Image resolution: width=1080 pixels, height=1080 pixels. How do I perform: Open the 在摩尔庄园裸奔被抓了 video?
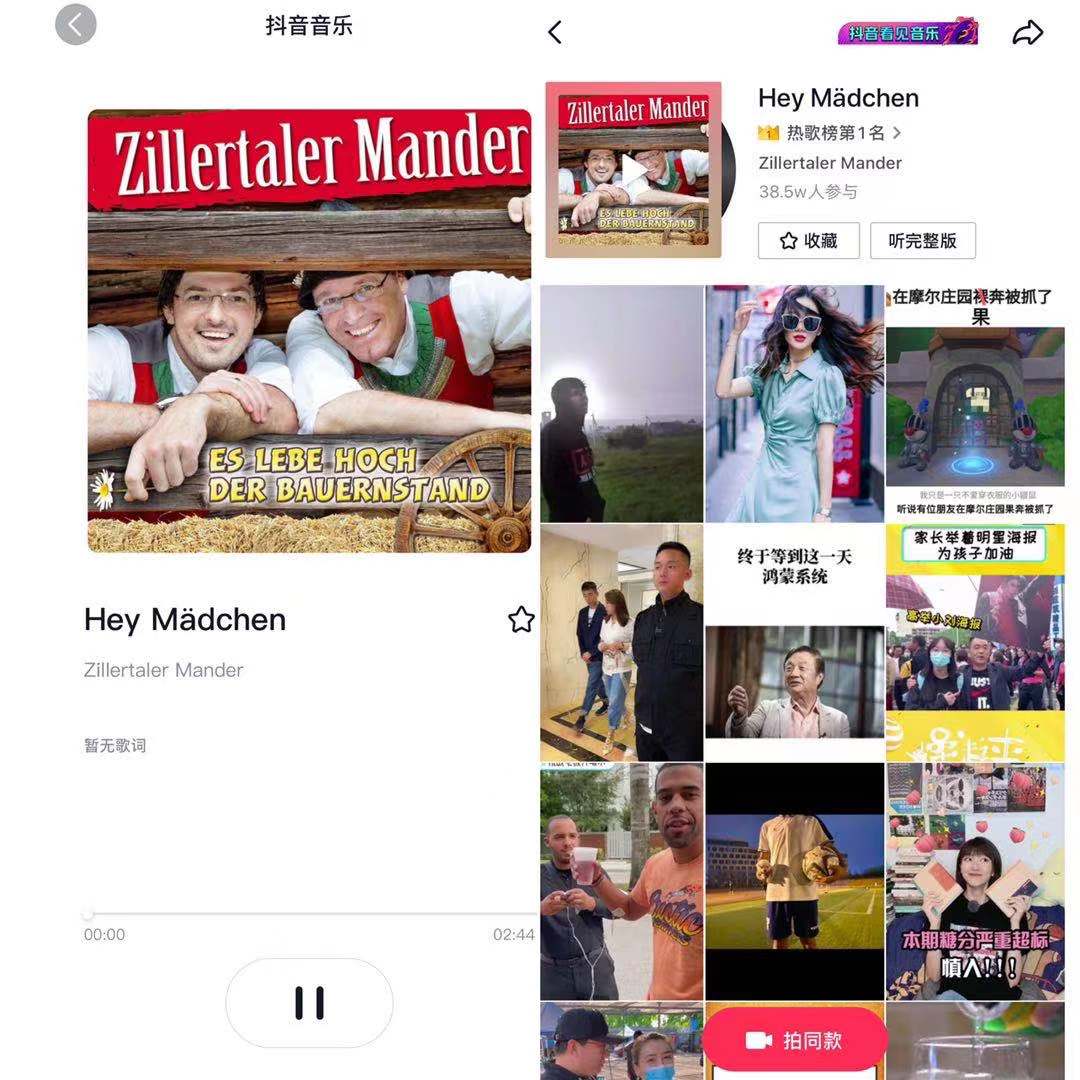click(x=975, y=403)
